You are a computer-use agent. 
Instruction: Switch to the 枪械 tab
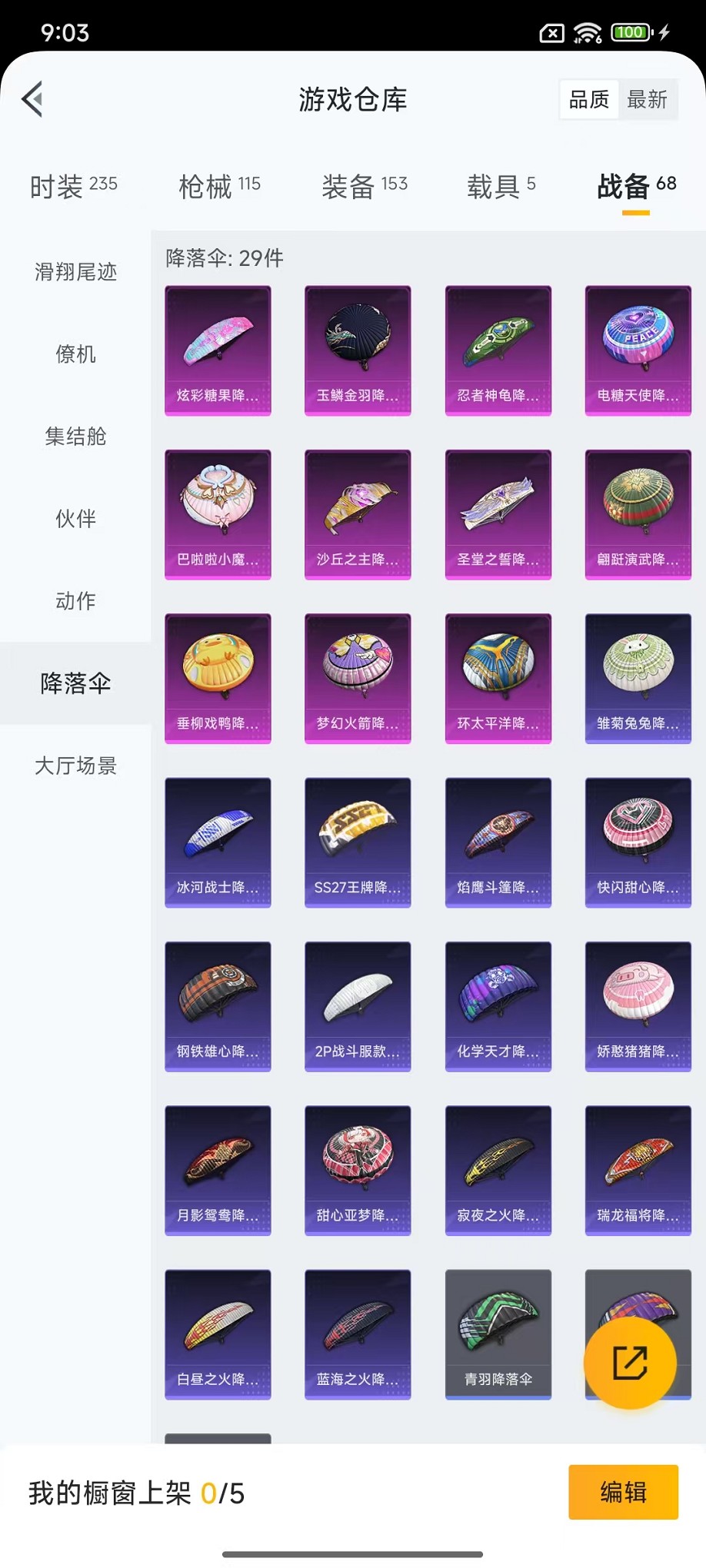coord(219,186)
